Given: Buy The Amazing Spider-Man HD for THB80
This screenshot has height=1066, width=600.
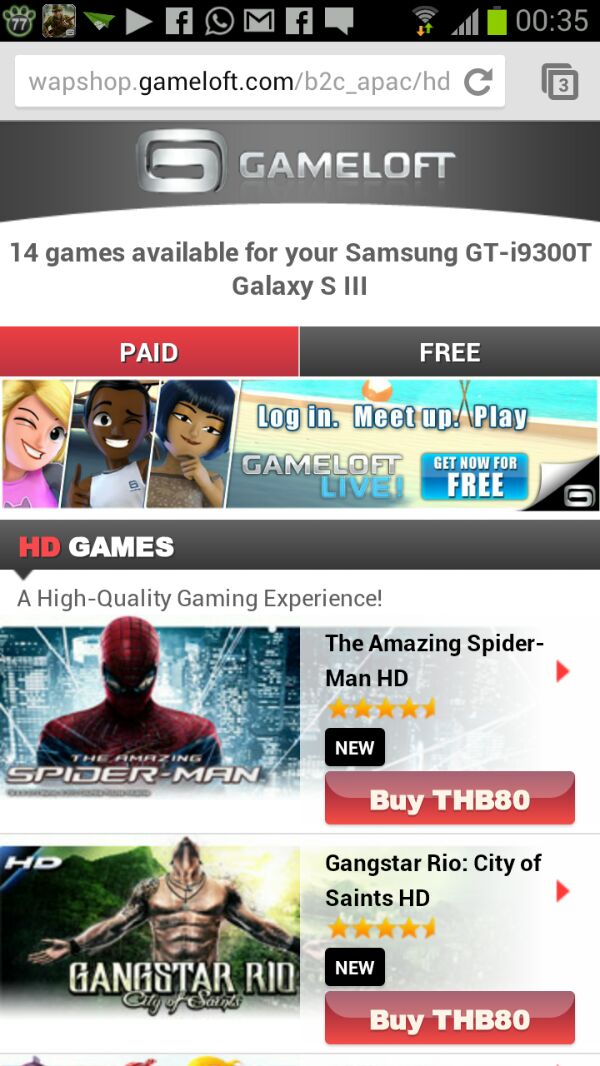Looking at the screenshot, I should click(x=449, y=799).
